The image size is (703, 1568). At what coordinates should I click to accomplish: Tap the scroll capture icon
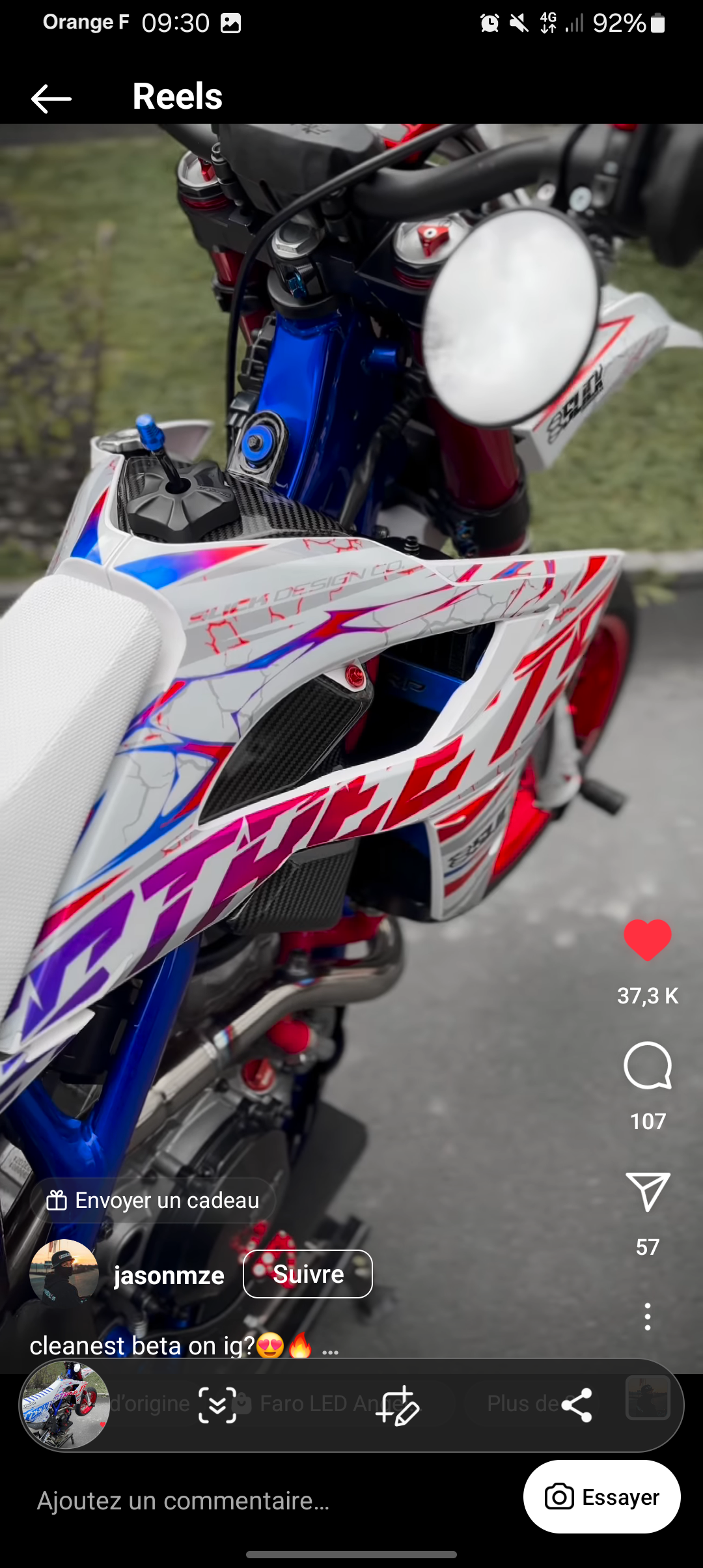[x=217, y=1405]
